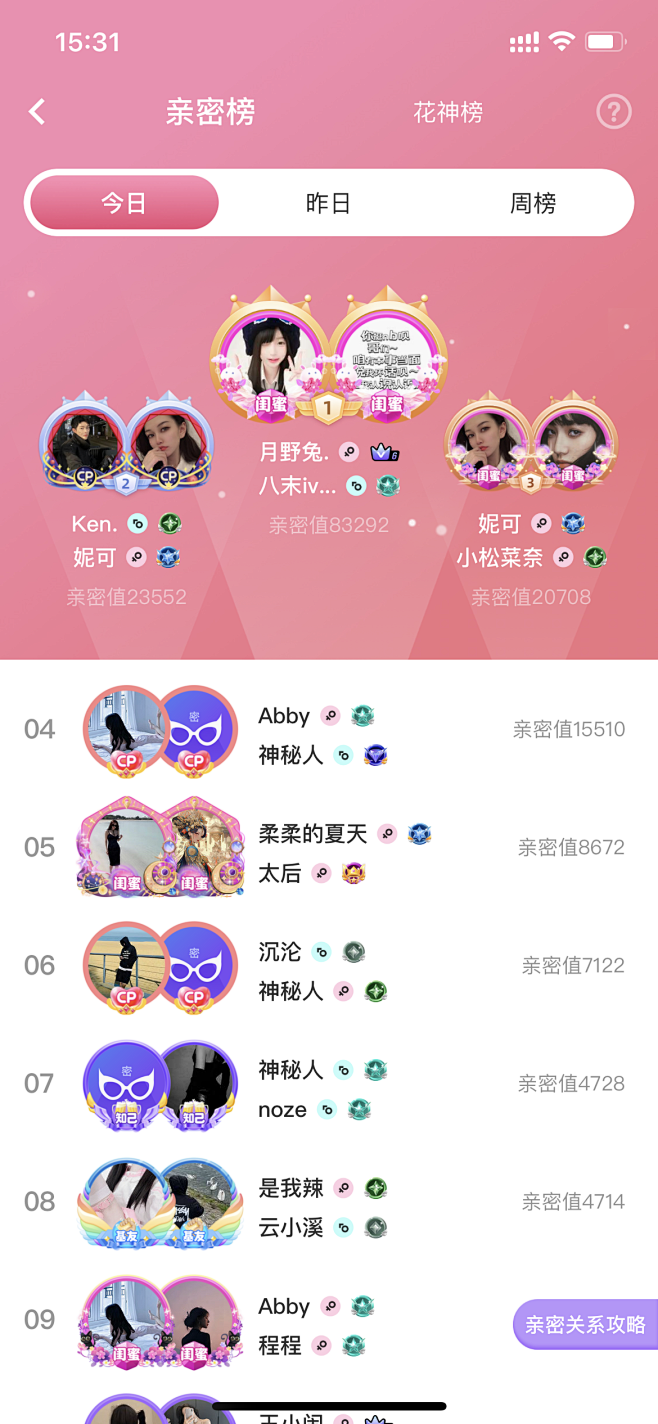
Task: Open the help question mark icon
Action: point(613,111)
